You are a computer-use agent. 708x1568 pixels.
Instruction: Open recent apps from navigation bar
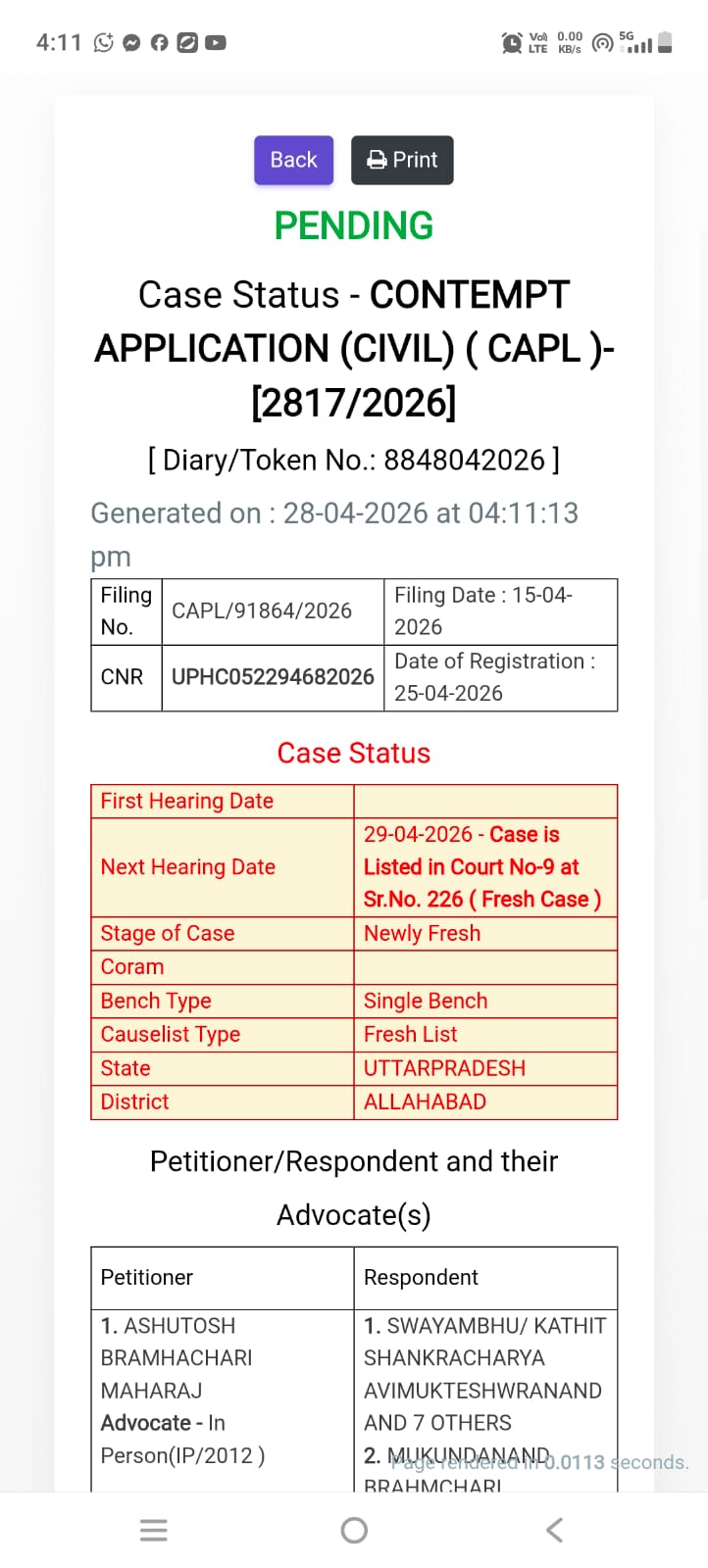[x=154, y=1530]
